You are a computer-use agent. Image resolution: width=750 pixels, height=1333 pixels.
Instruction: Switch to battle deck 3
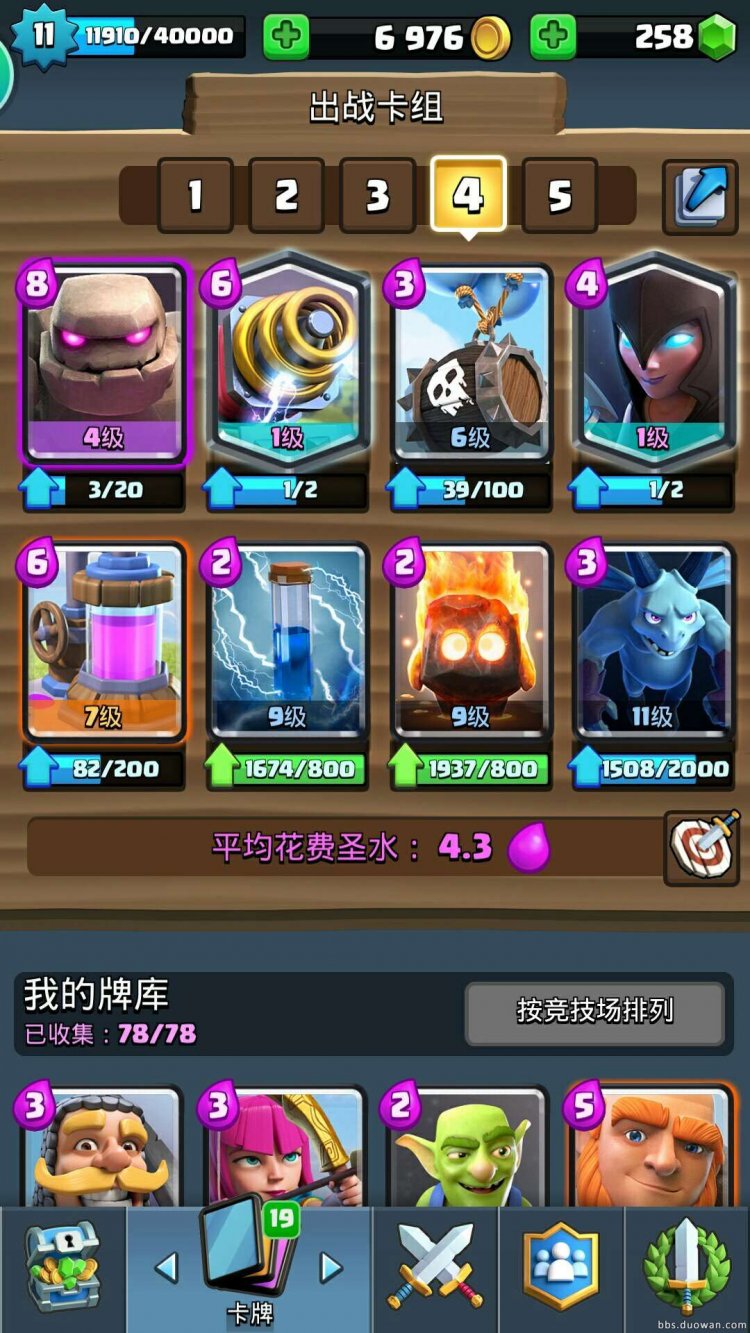[377, 196]
